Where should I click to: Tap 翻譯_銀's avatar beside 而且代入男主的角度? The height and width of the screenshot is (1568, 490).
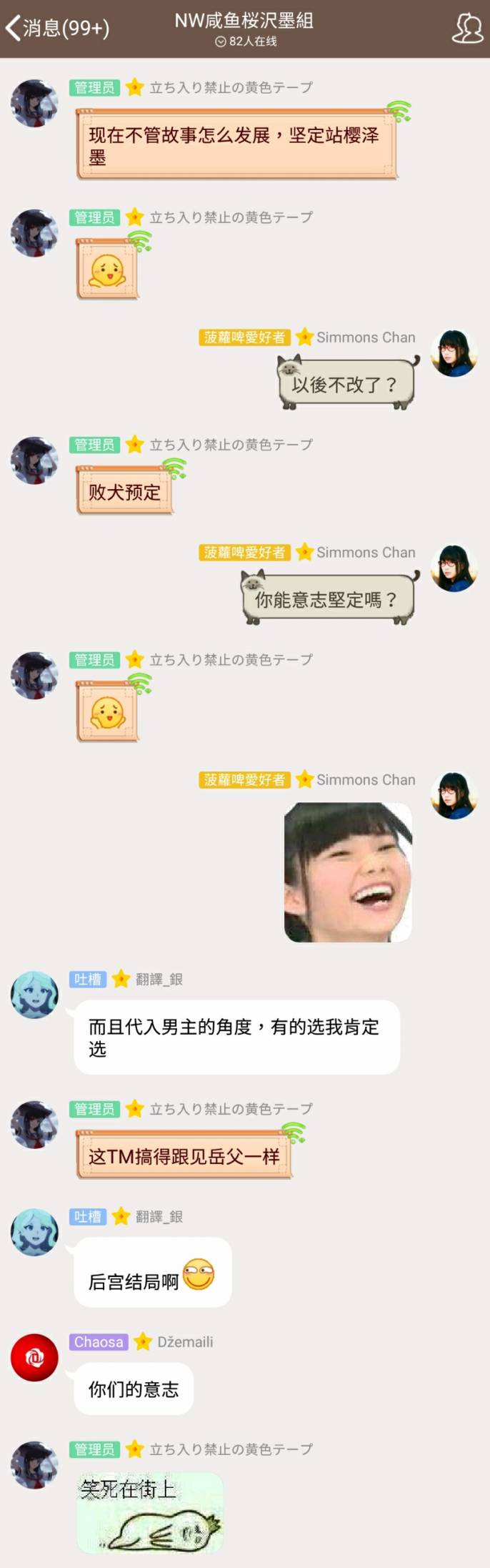tap(34, 995)
